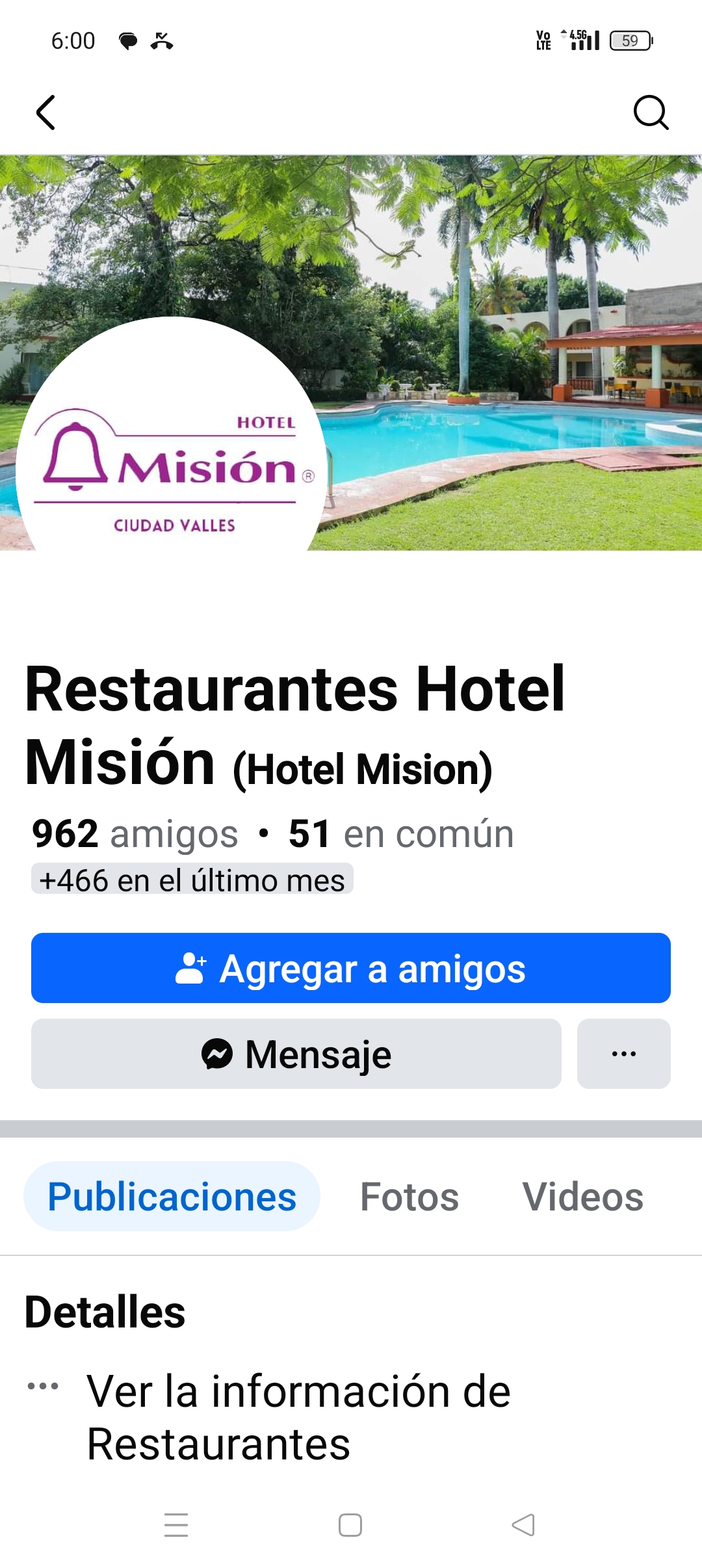702x1568 pixels.
Task: View the 962 amigos list
Action: point(135,833)
